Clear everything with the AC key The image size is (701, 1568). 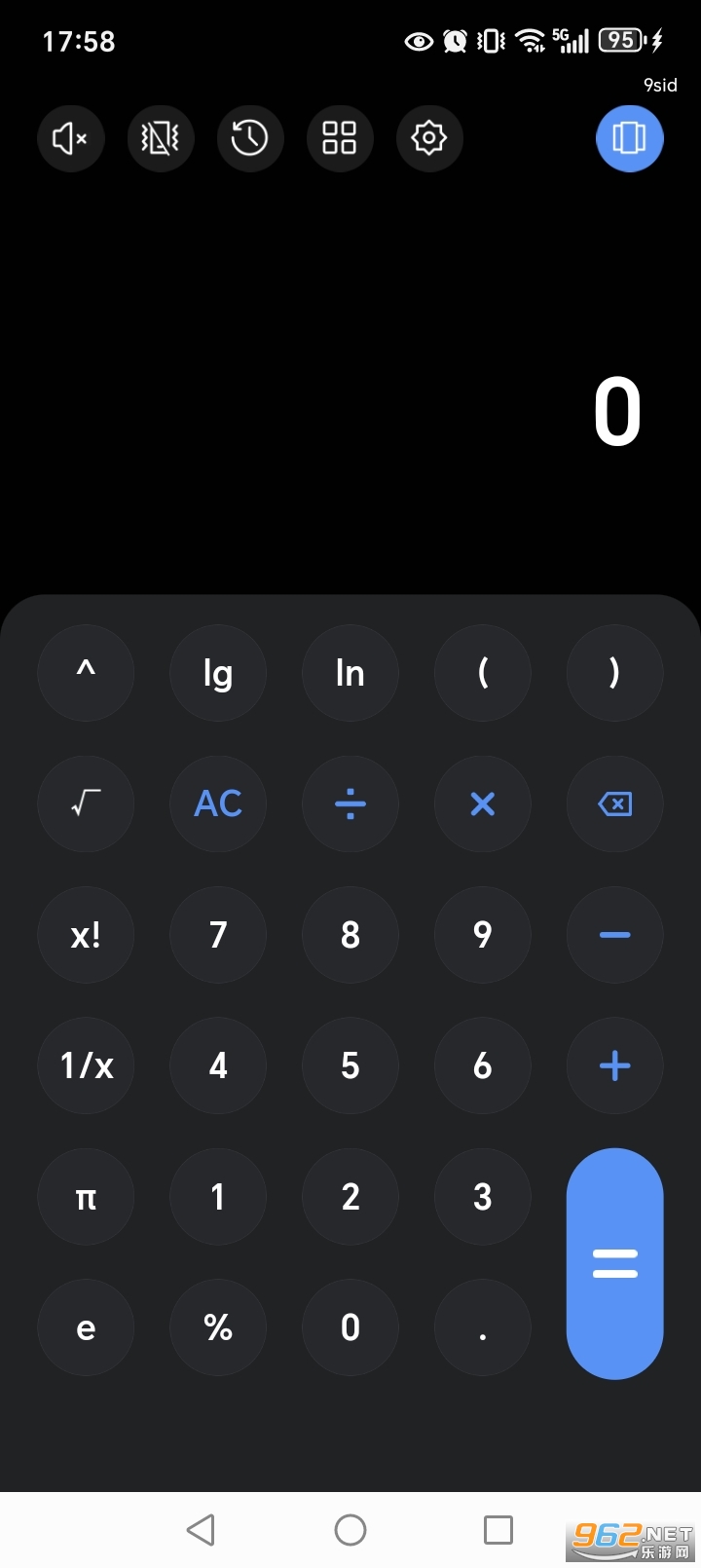click(x=218, y=803)
